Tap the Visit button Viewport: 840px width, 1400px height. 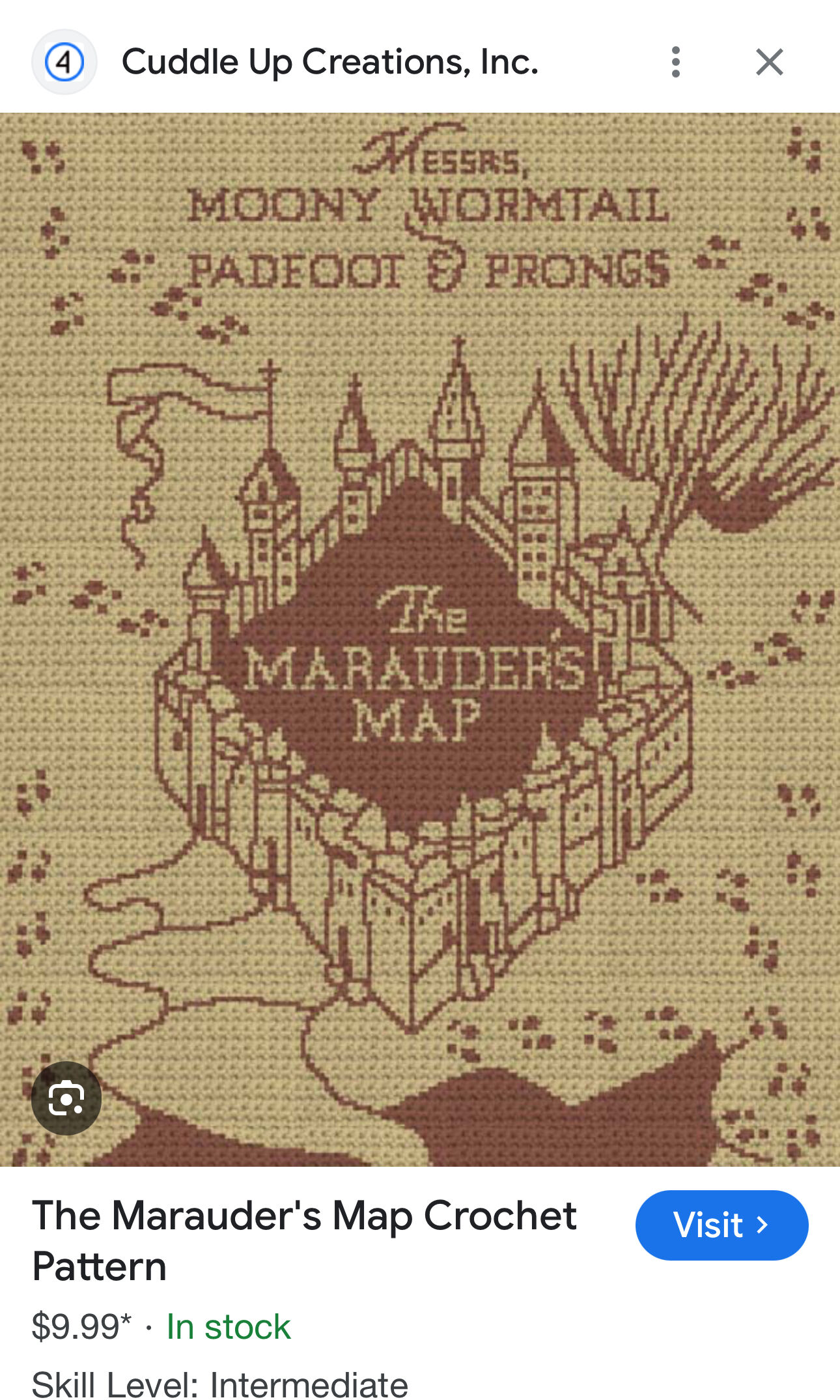[721, 1225]
